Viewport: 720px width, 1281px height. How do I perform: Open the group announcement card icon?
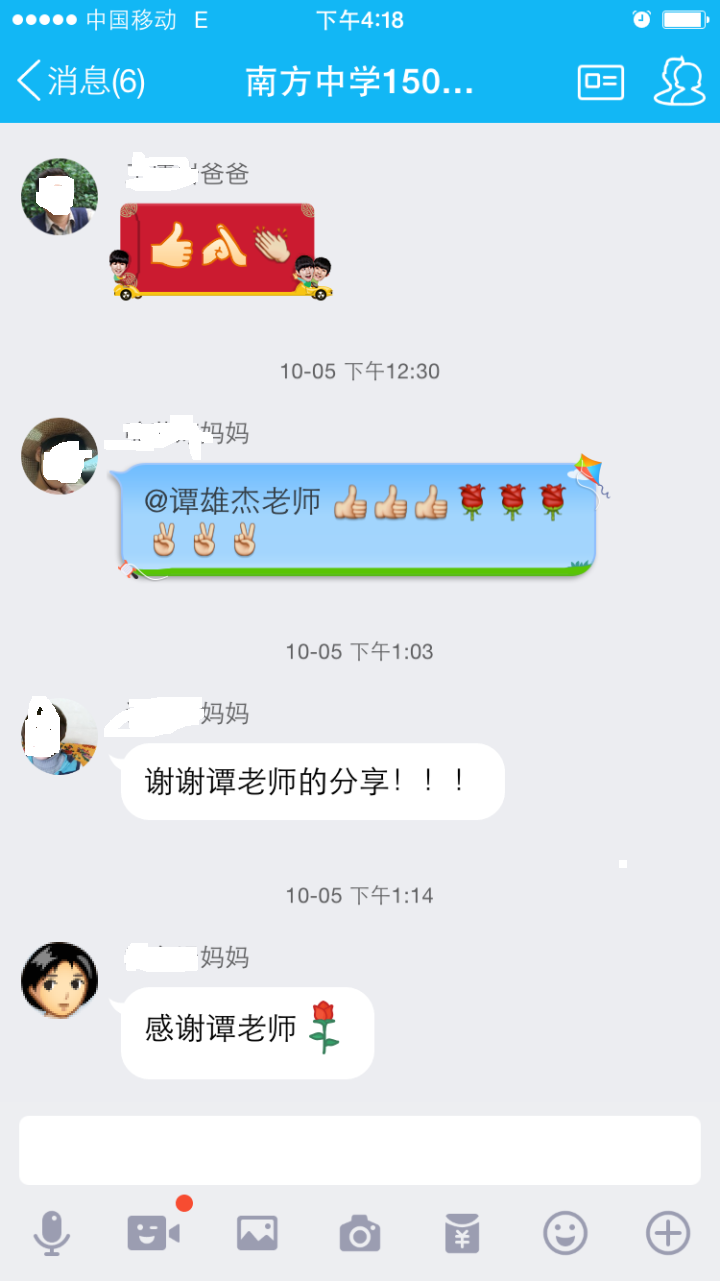tap(600, 82)
